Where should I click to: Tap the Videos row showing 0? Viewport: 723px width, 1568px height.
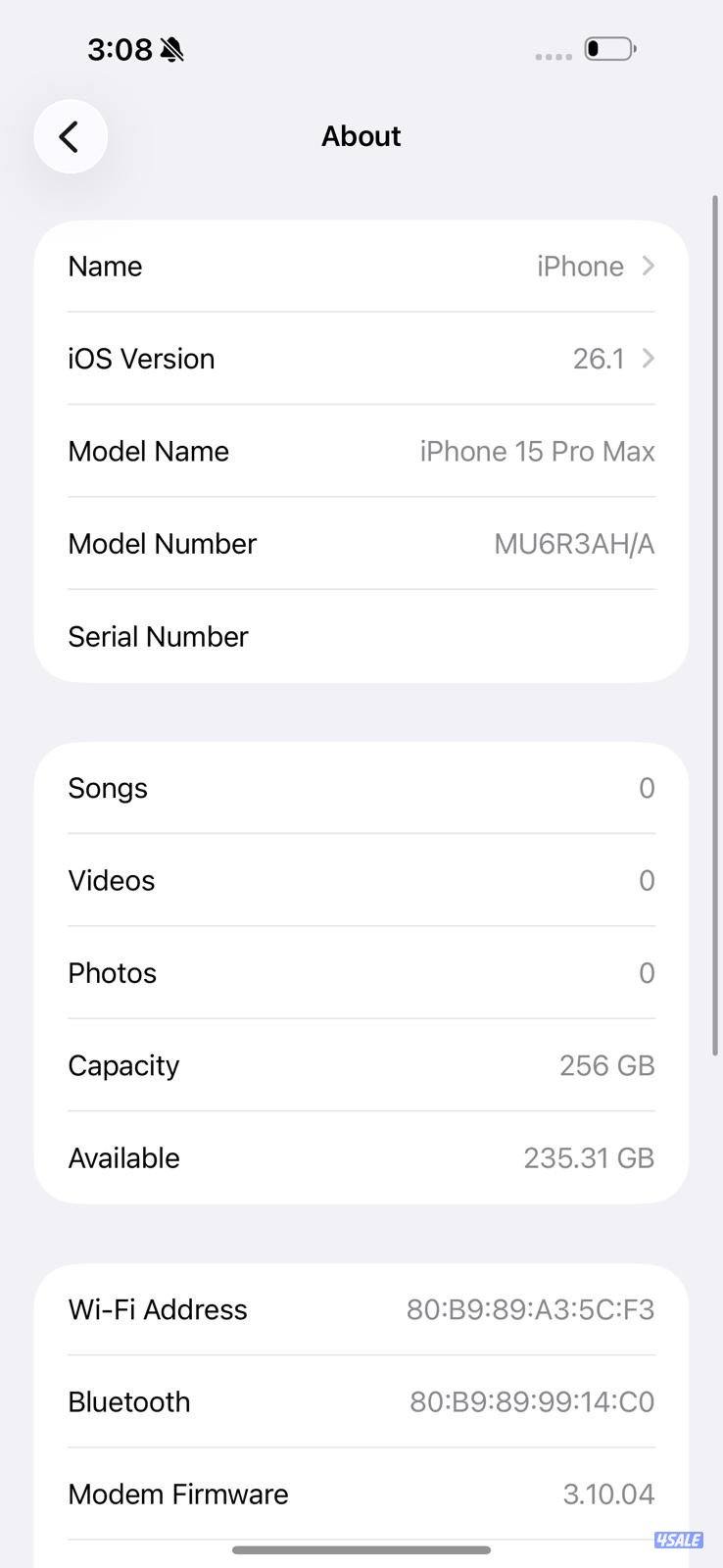361,880
